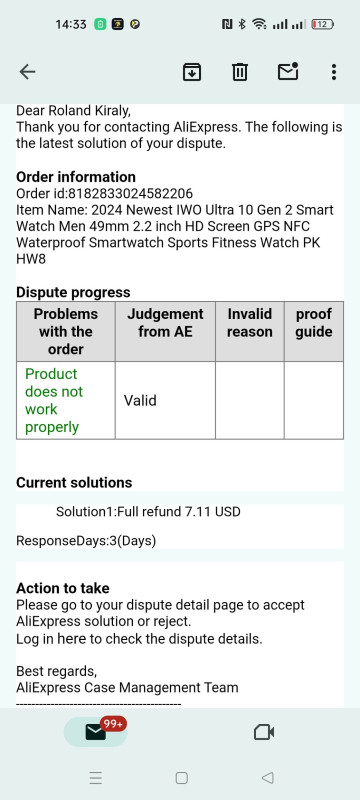360x800 pixels.
Task: Open the system recent apps button
Action: coord(95,778)
